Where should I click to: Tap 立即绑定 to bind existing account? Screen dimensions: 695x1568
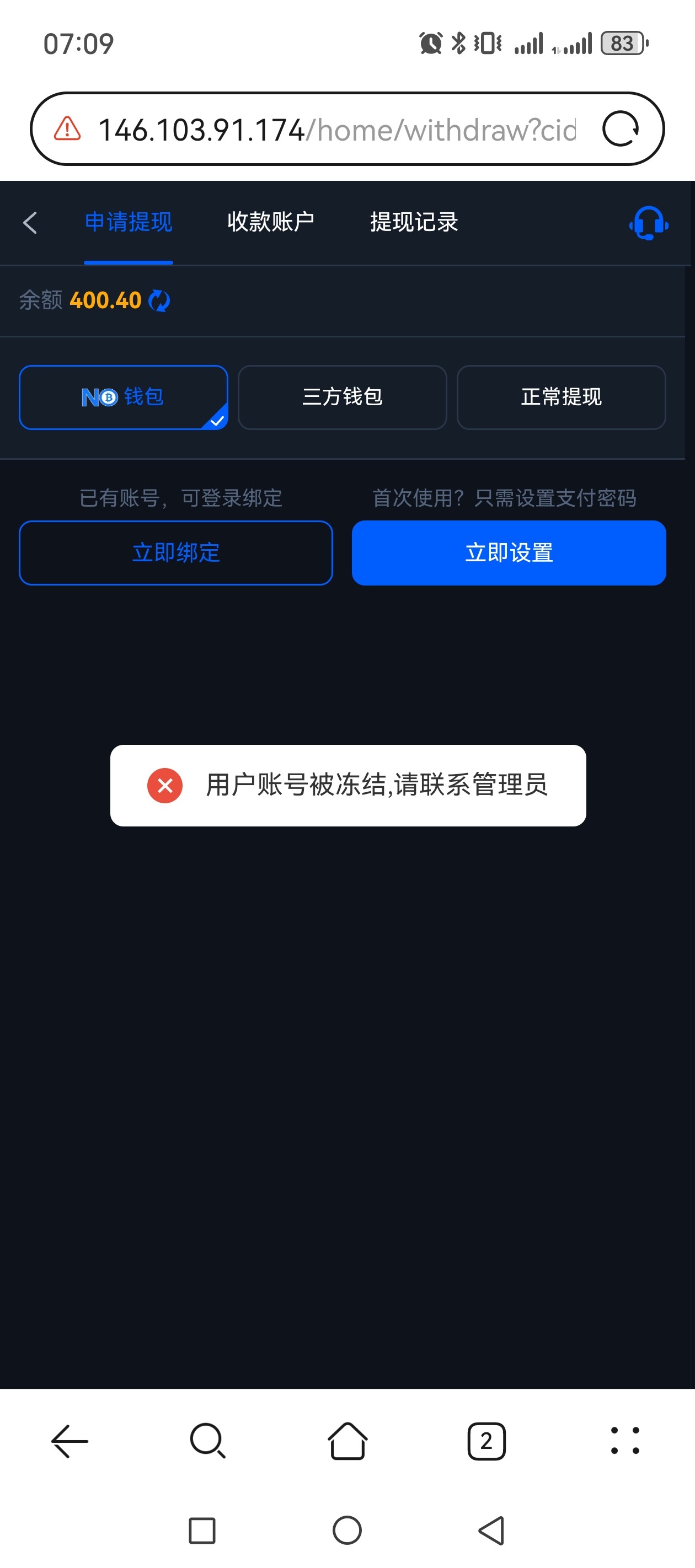pos(175,552)
